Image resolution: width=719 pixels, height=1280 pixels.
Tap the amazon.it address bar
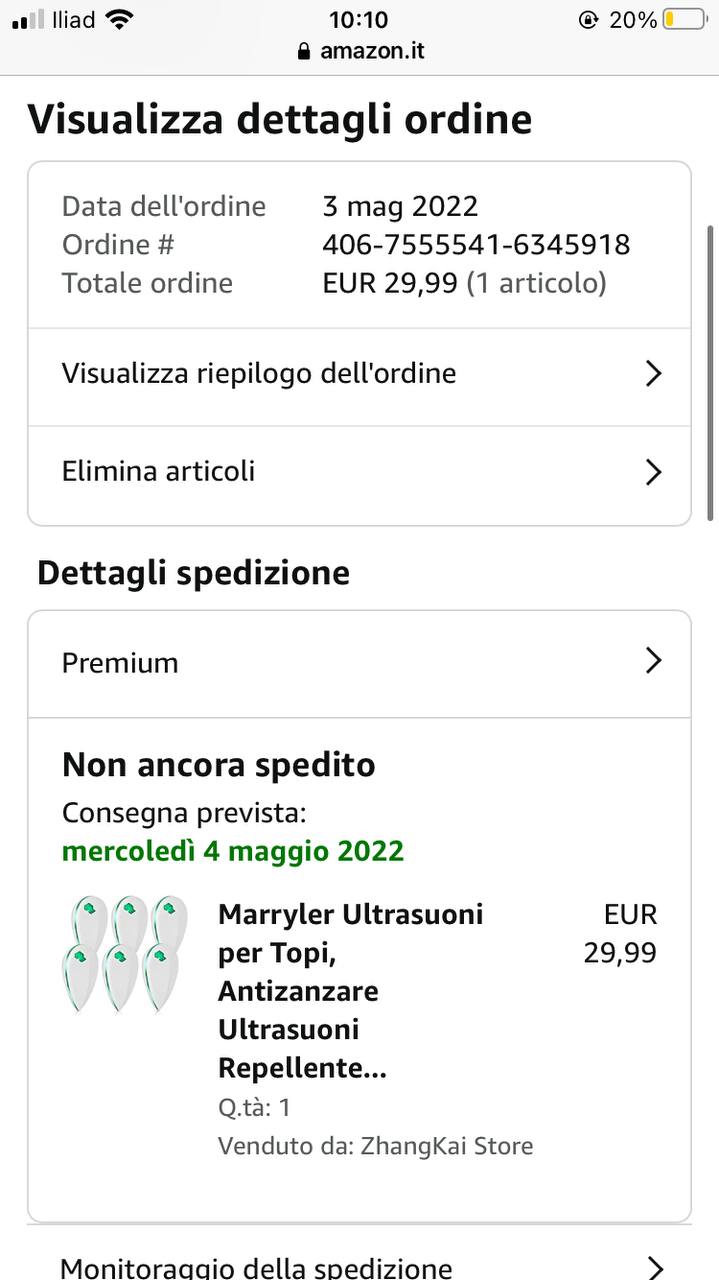tap(360, 51)
